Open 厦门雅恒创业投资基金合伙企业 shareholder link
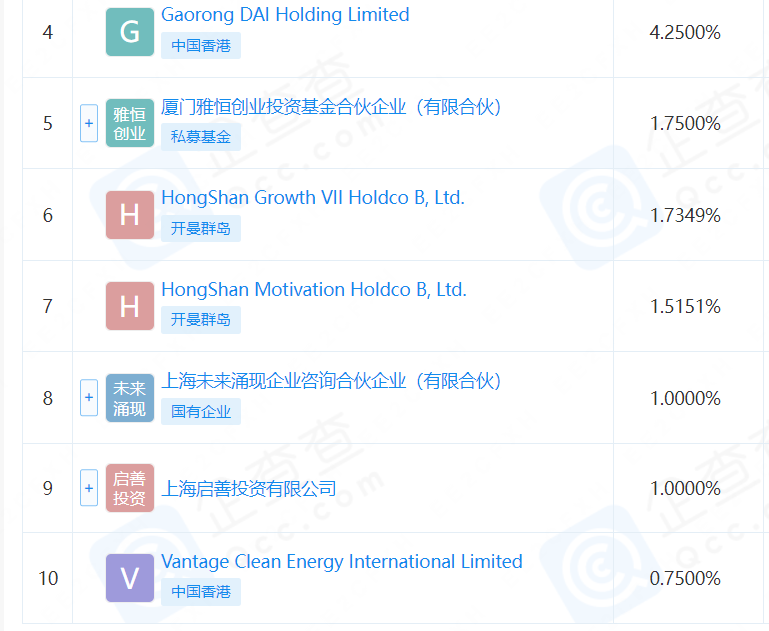The image size is (769, 631). (x=331, y=107)
